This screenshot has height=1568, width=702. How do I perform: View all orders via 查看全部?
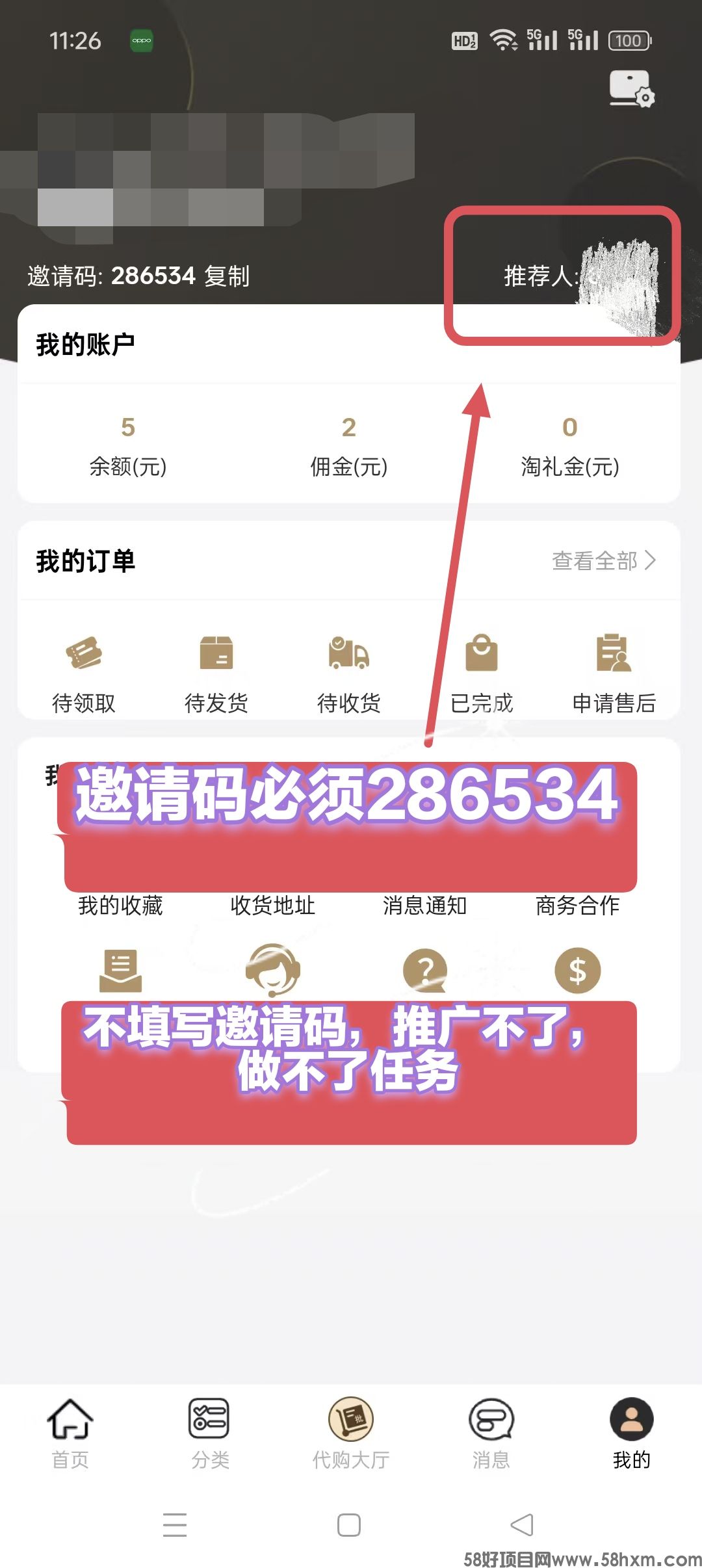tap(603, 560)
